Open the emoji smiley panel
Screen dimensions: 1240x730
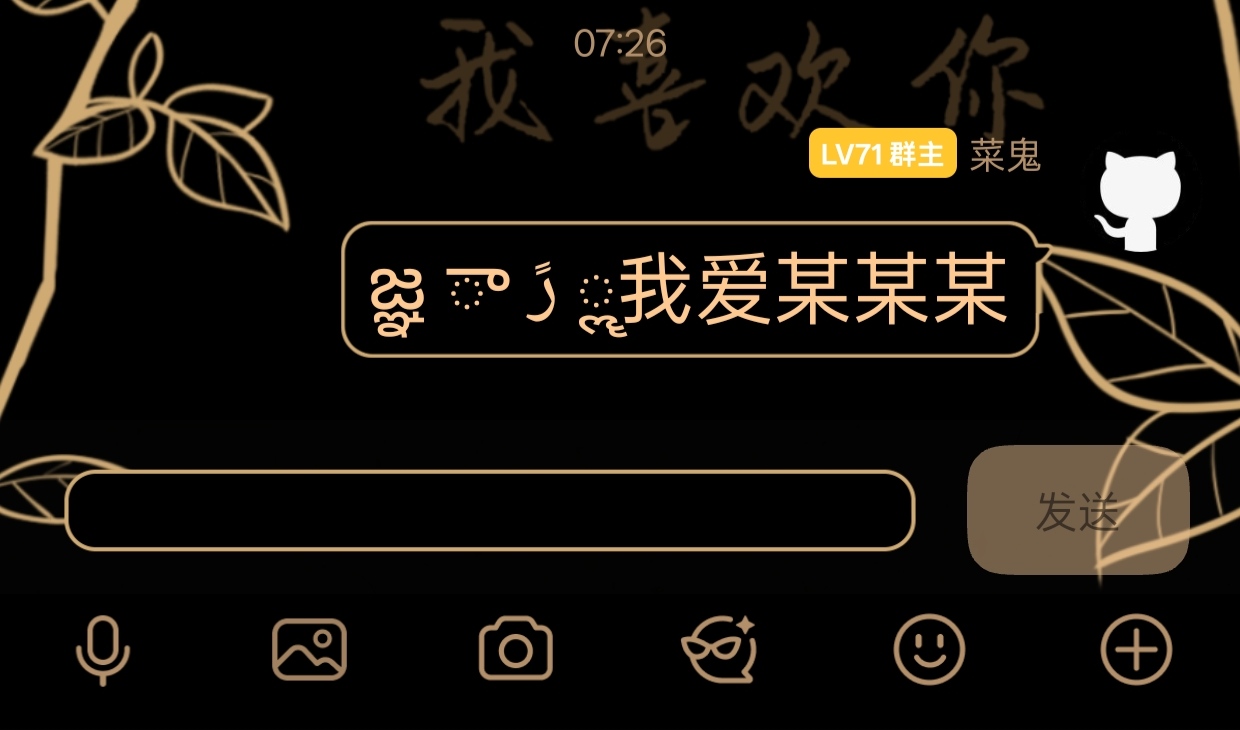point(929,650)
